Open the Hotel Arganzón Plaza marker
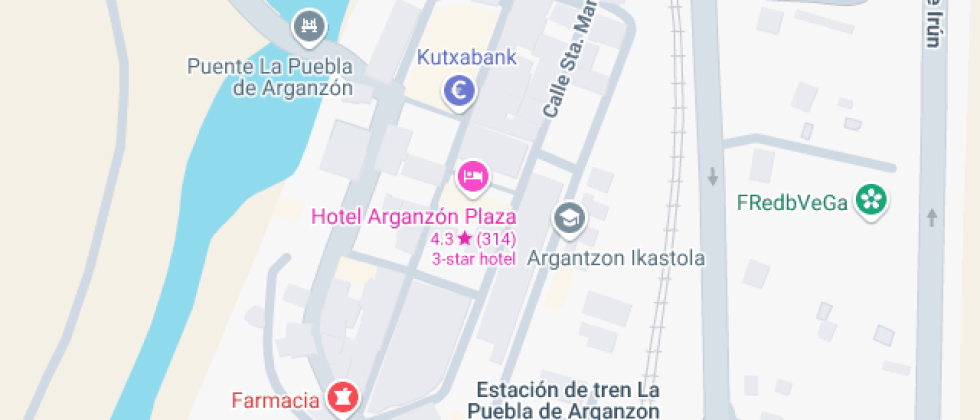Viewport: 980px width, 420px height. pos(472,177)
